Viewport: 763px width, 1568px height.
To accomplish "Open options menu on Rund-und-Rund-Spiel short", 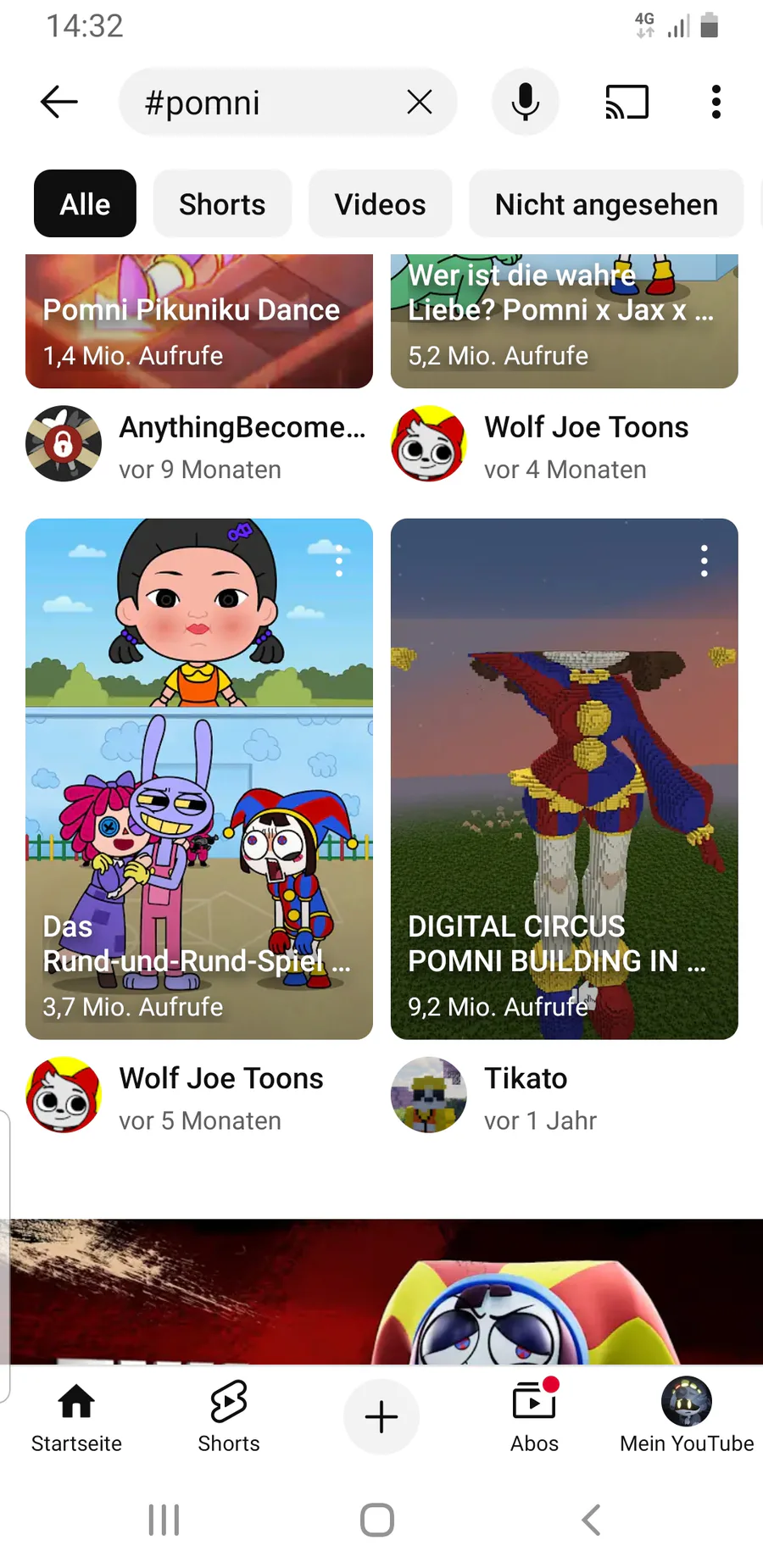I will (339, 561).
